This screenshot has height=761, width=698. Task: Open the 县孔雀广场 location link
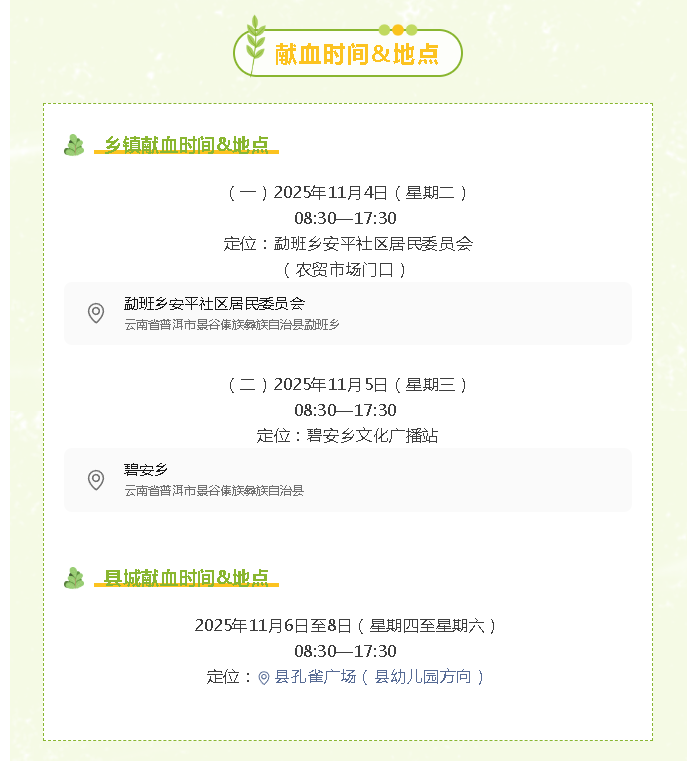[370, 677]
